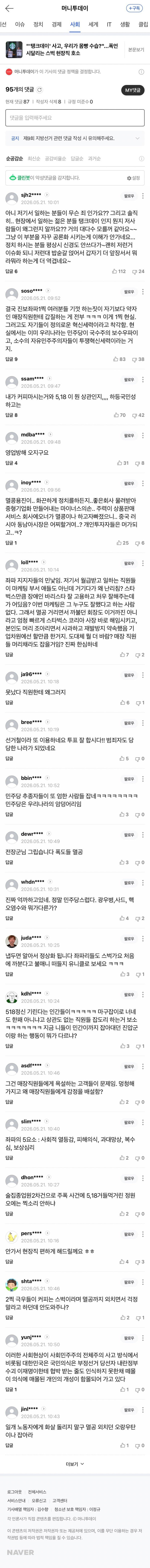The height and width of the screenshot is (1568, 150).
Task: Sort comments by 공감비율순
Action: [x=55, y=159]
